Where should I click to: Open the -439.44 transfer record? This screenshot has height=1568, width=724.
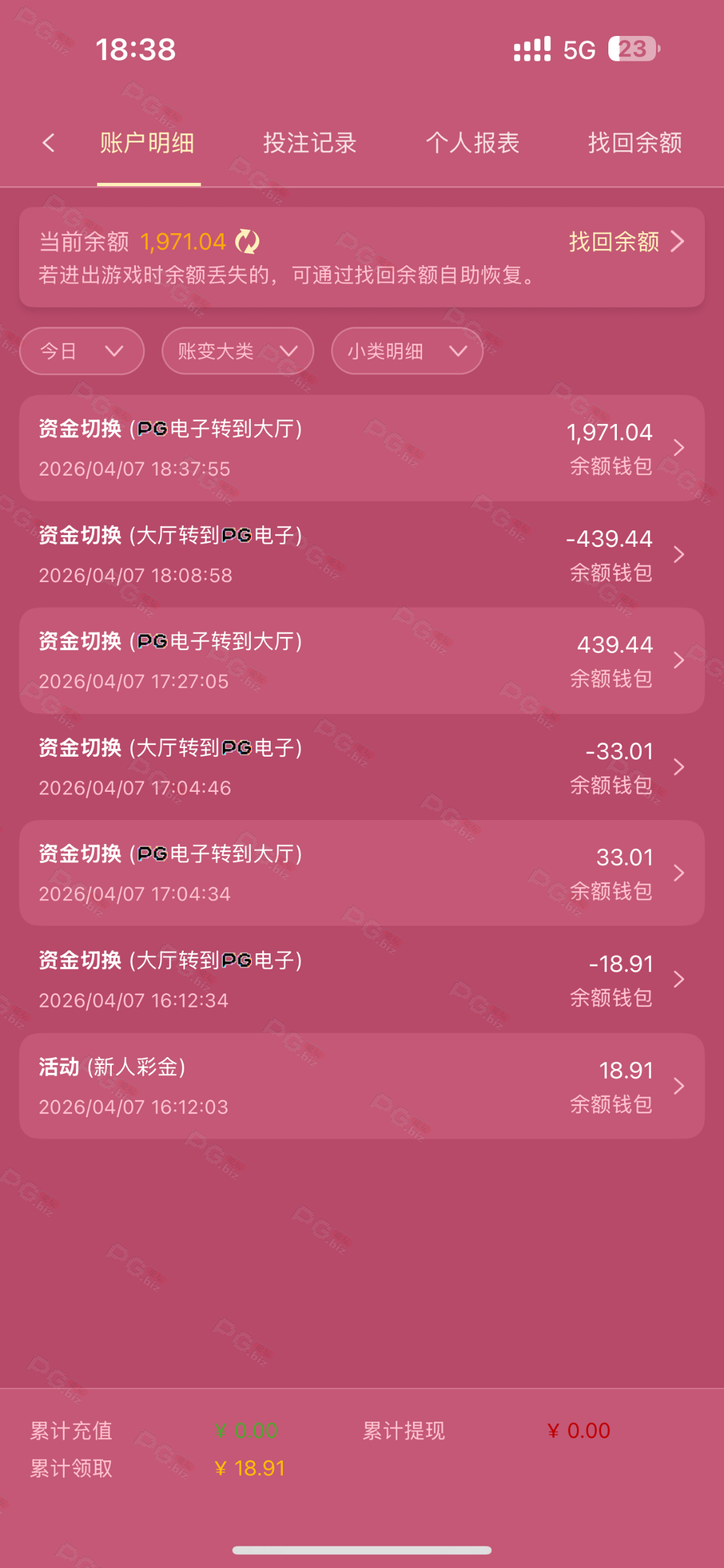tap(361, 555)
